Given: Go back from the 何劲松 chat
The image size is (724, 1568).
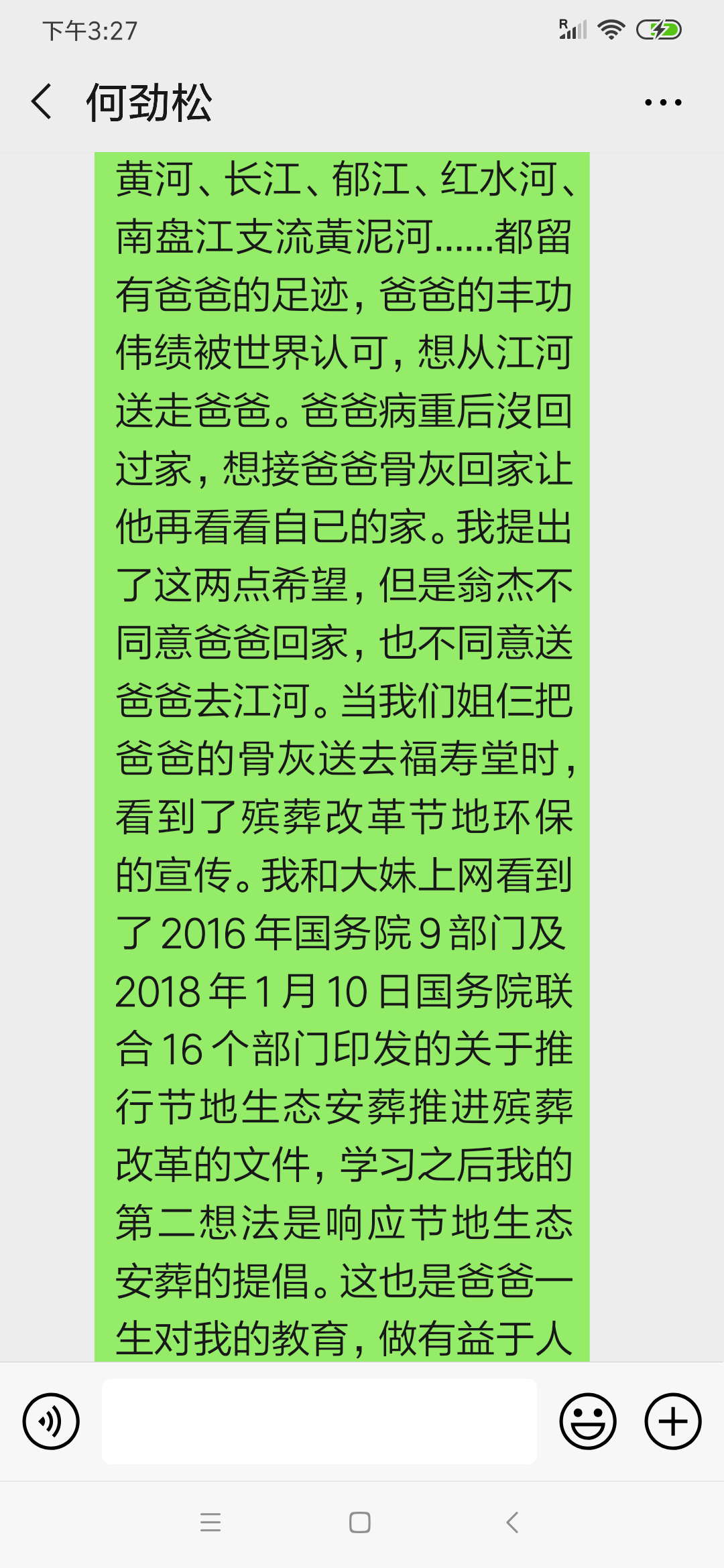Looking at the screenshot, I should (42, 102).
